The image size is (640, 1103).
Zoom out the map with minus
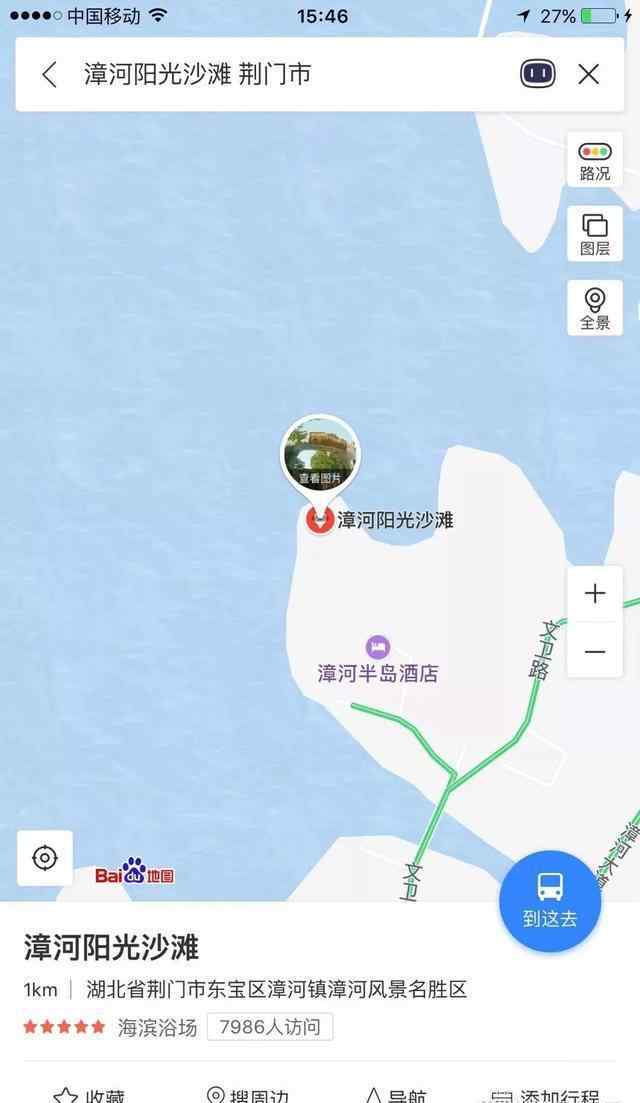click(595, 651)
